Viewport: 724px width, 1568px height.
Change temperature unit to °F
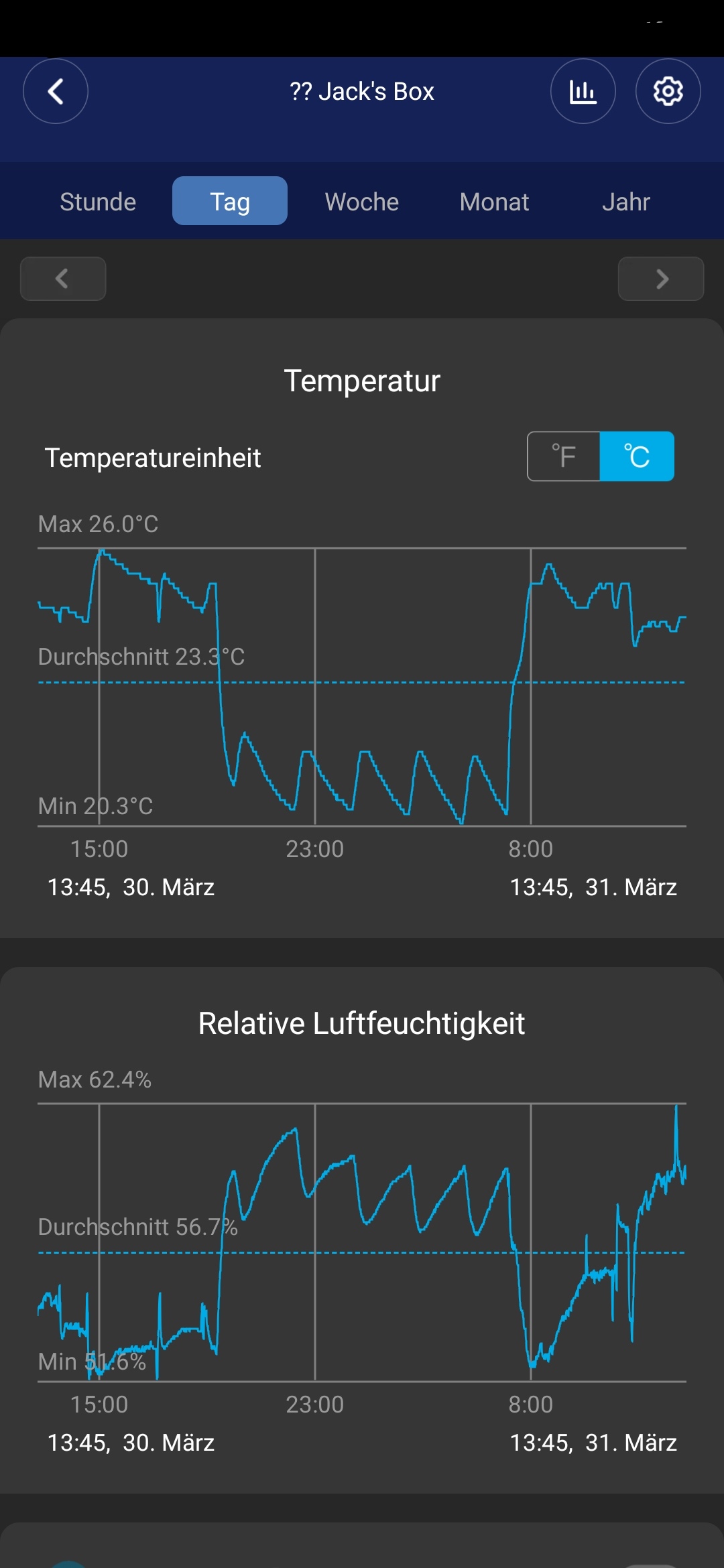pos(564,456)
